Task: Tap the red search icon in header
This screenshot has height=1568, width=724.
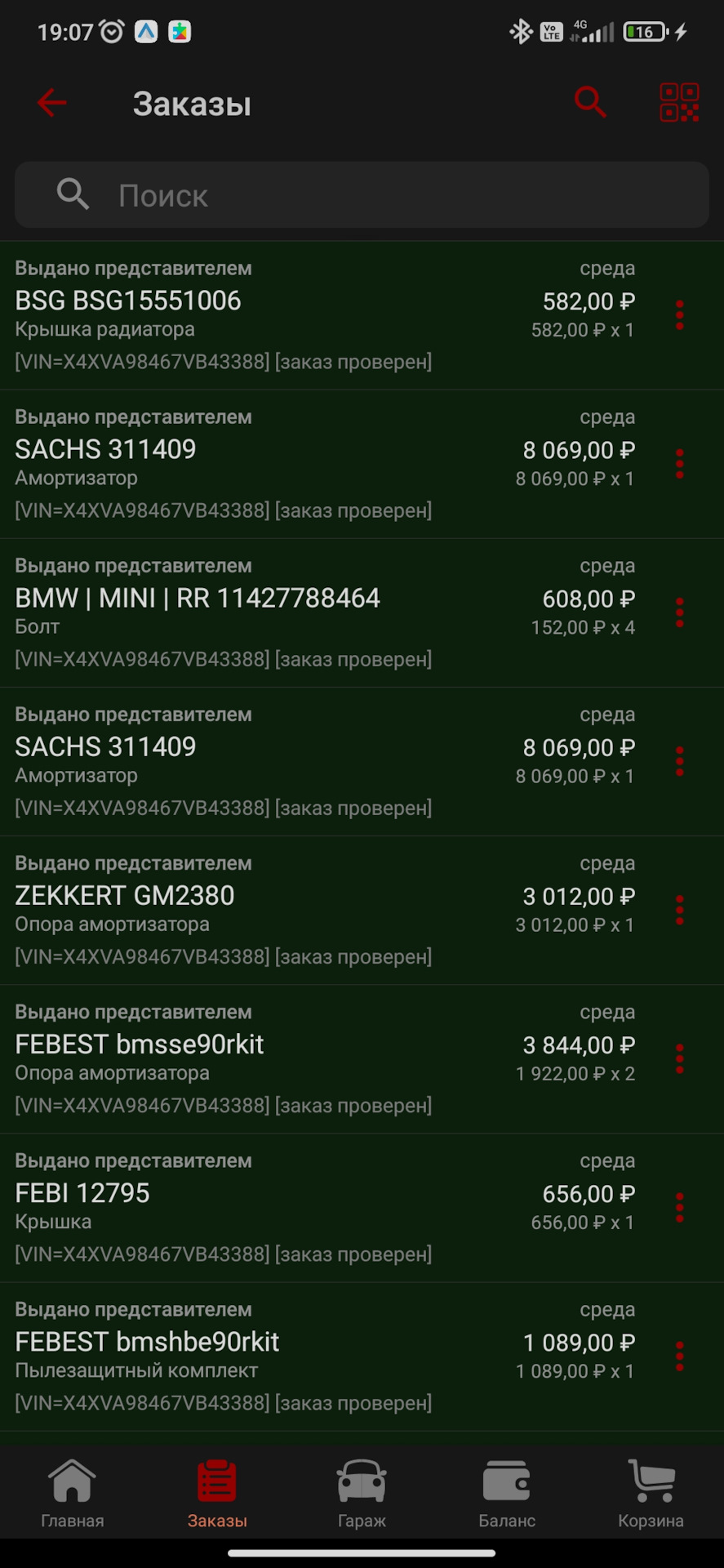Action: click(590, 102)
